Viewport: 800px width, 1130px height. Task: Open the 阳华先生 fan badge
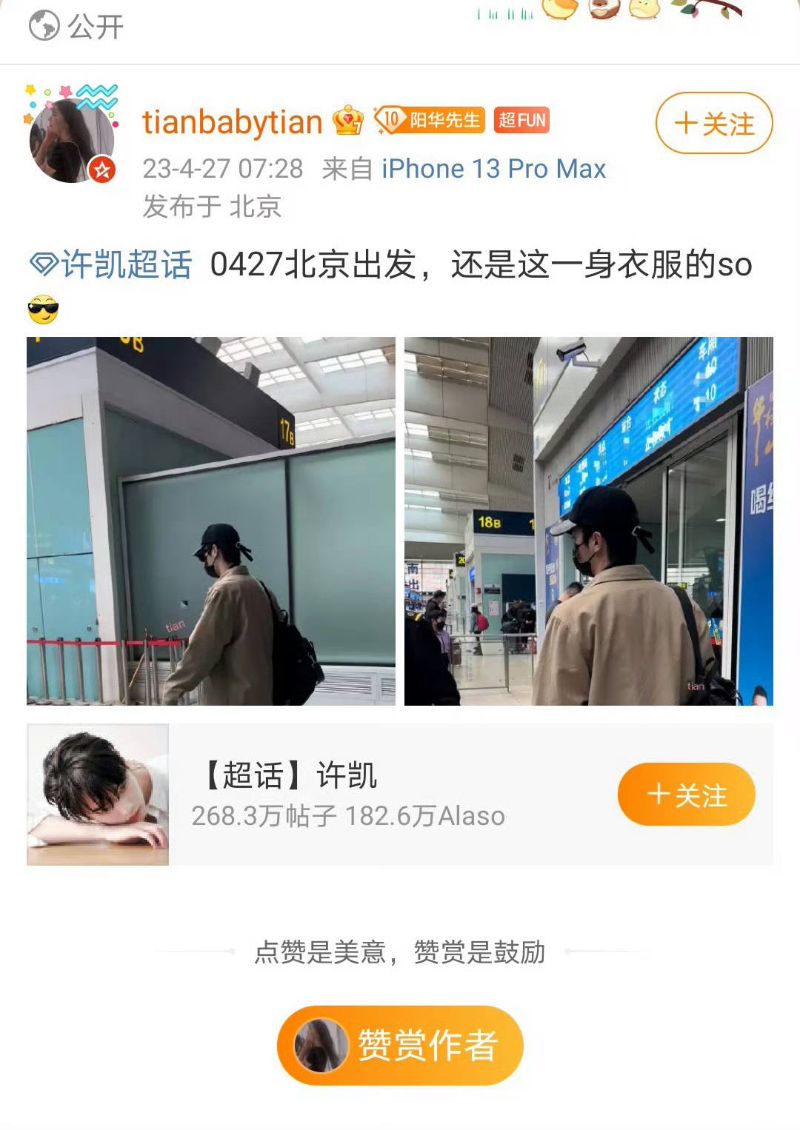coord(430,121)
